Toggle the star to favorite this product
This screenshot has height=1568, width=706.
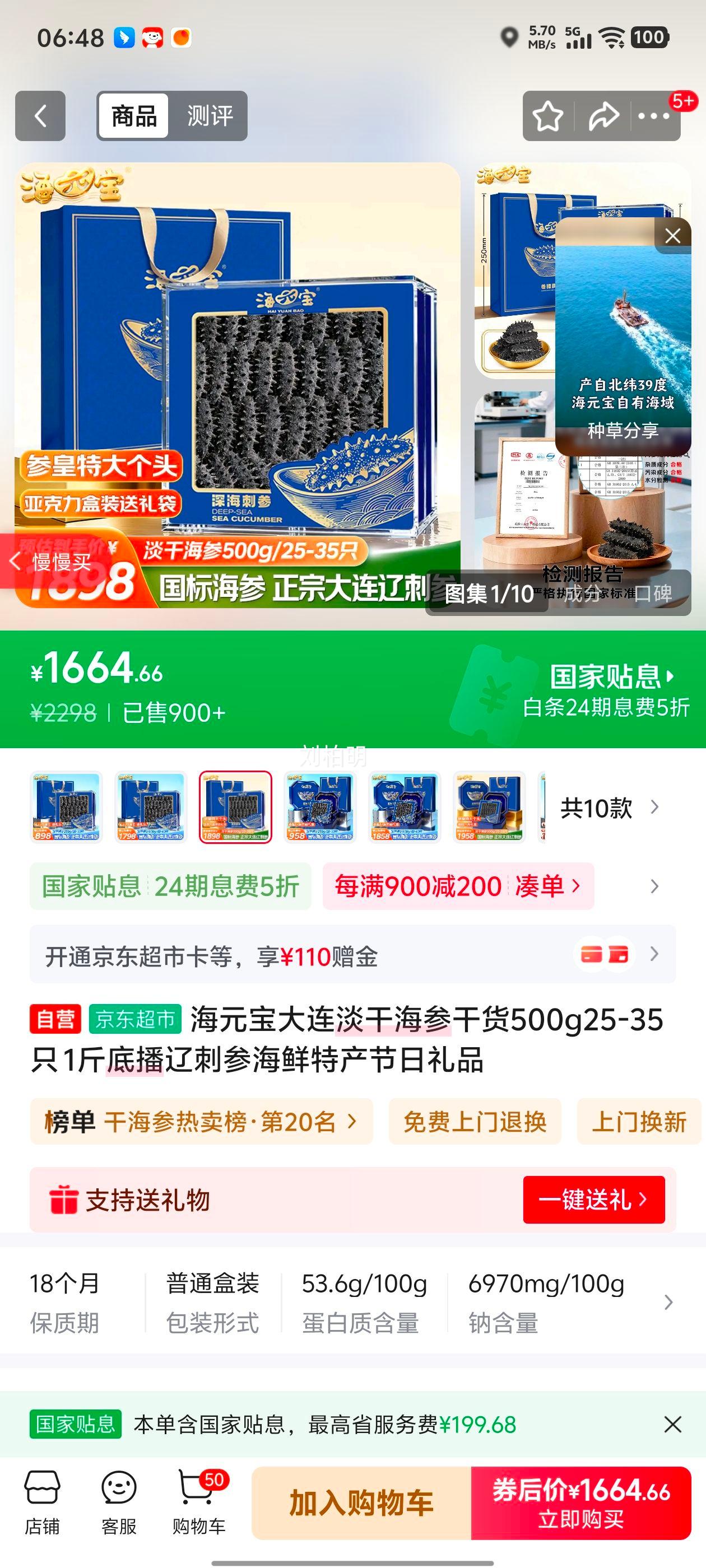(547, 116)
